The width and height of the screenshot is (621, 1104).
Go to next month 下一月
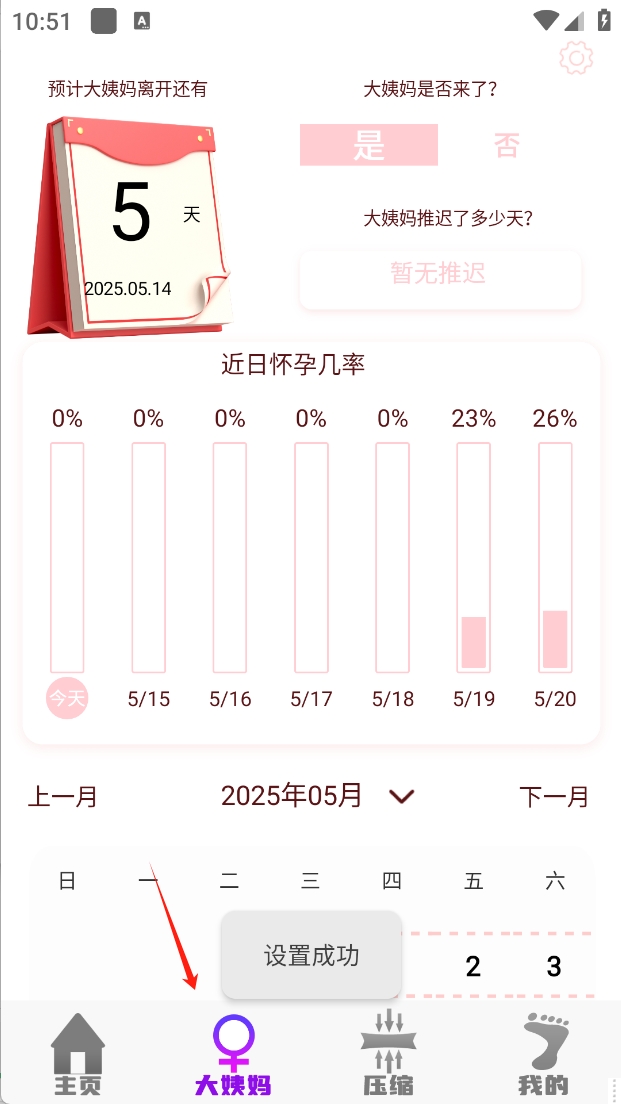(x=554, y=797)
